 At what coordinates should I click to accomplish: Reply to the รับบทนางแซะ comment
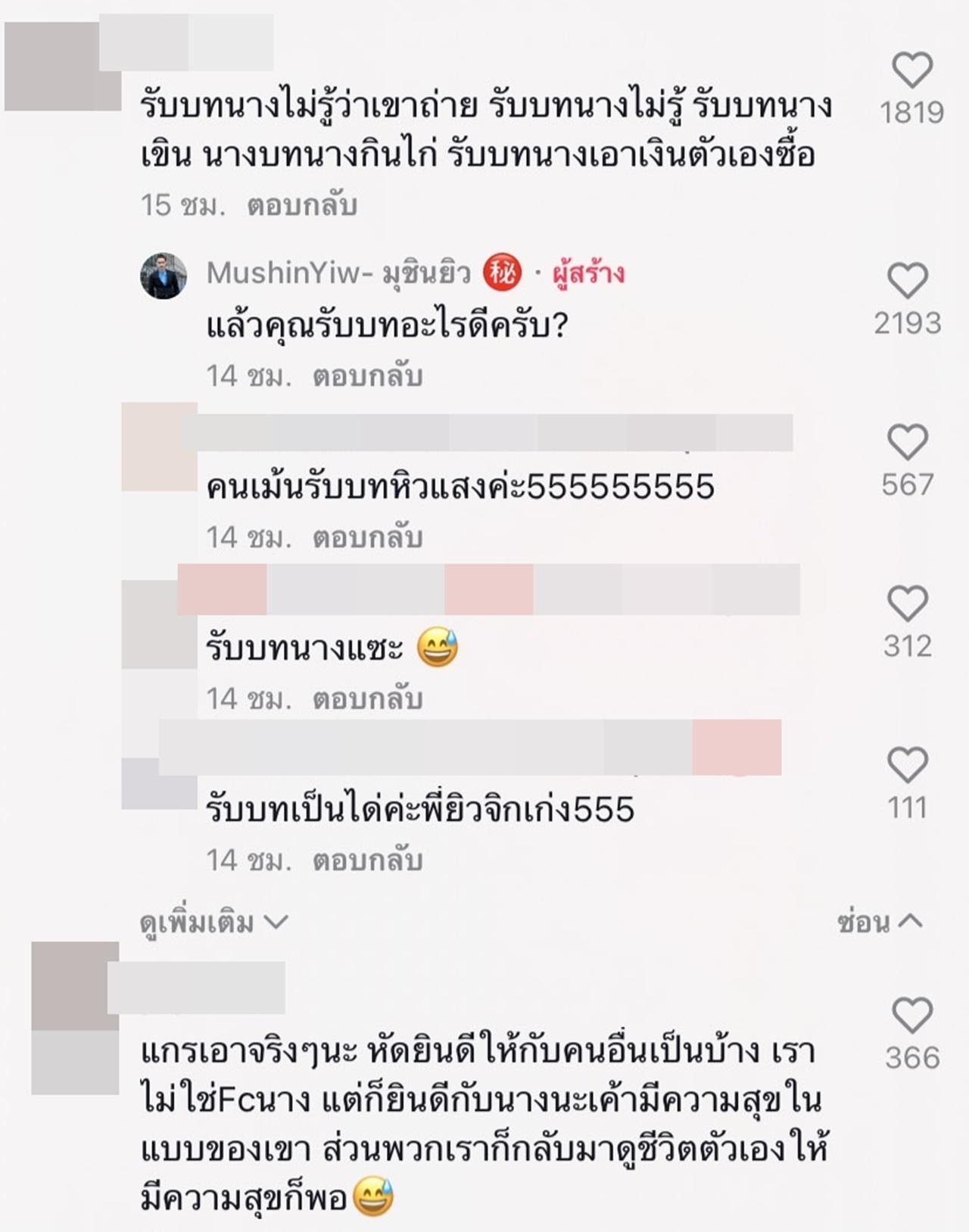pyautogui.click(x=367, y=698)
